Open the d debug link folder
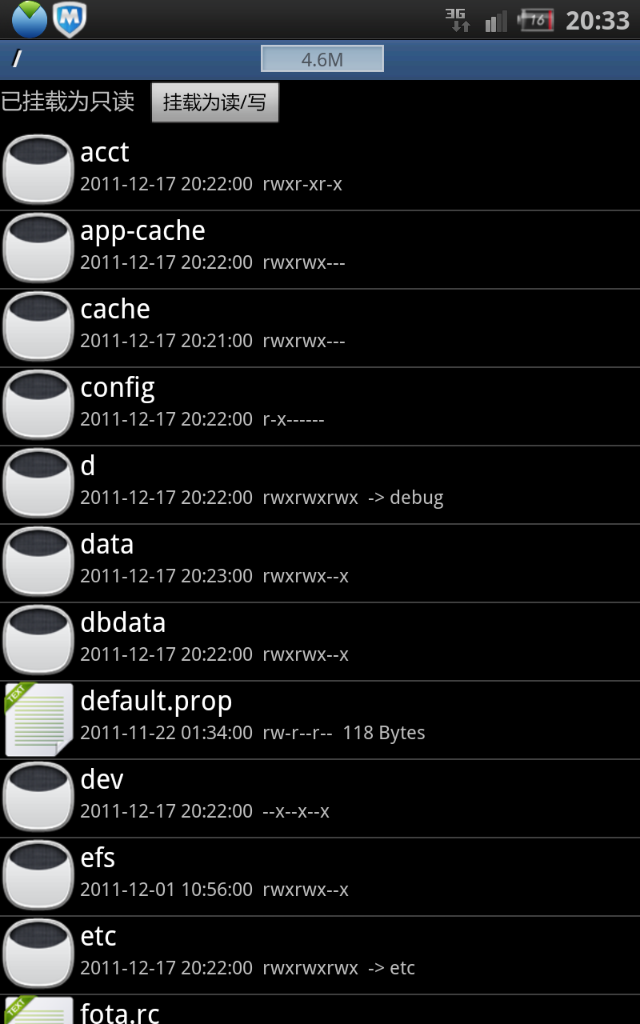640x1024 pixels. tap(320, 481)
